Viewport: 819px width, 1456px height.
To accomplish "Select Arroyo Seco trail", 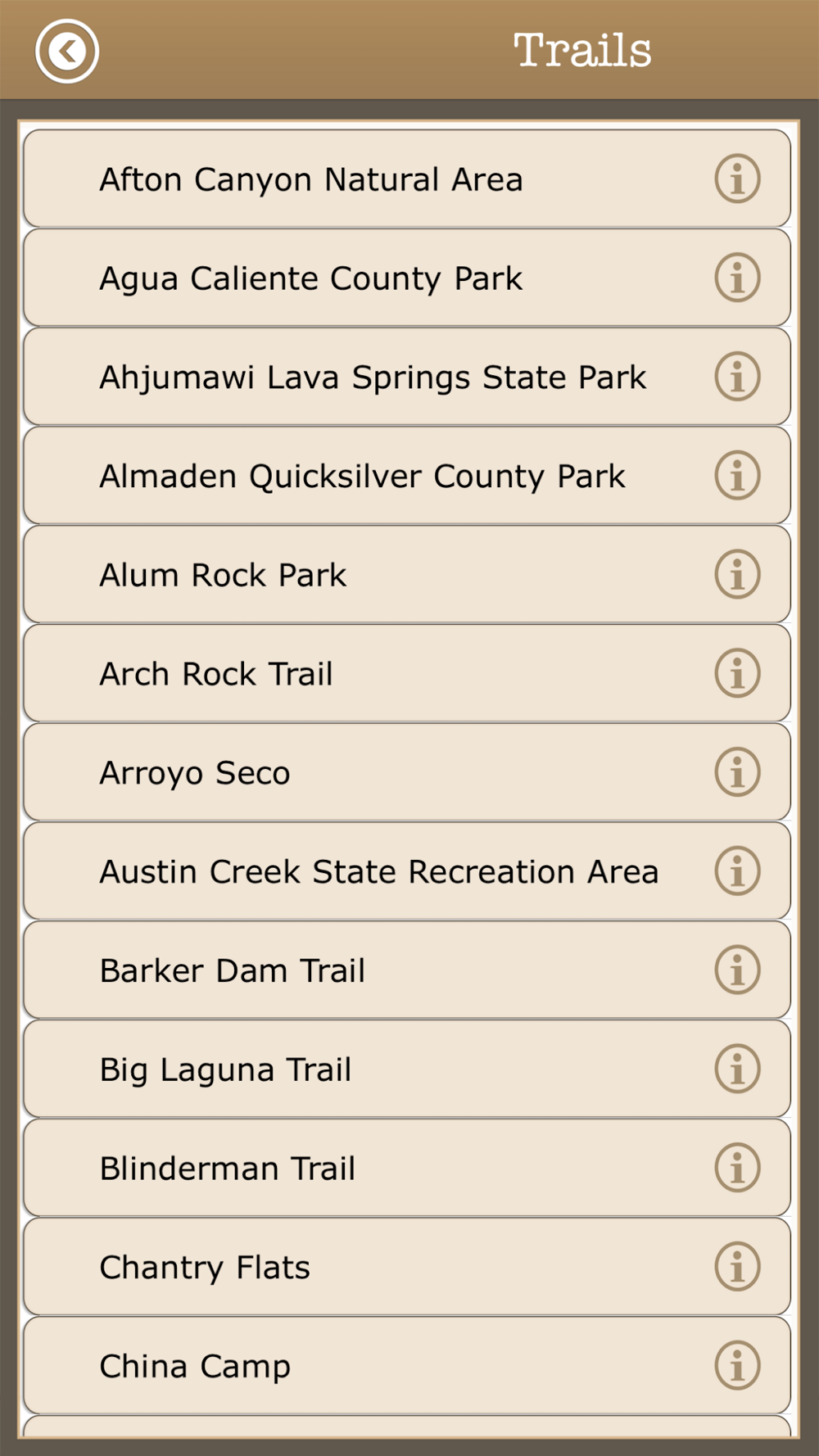I will click(x=407, y=772).
